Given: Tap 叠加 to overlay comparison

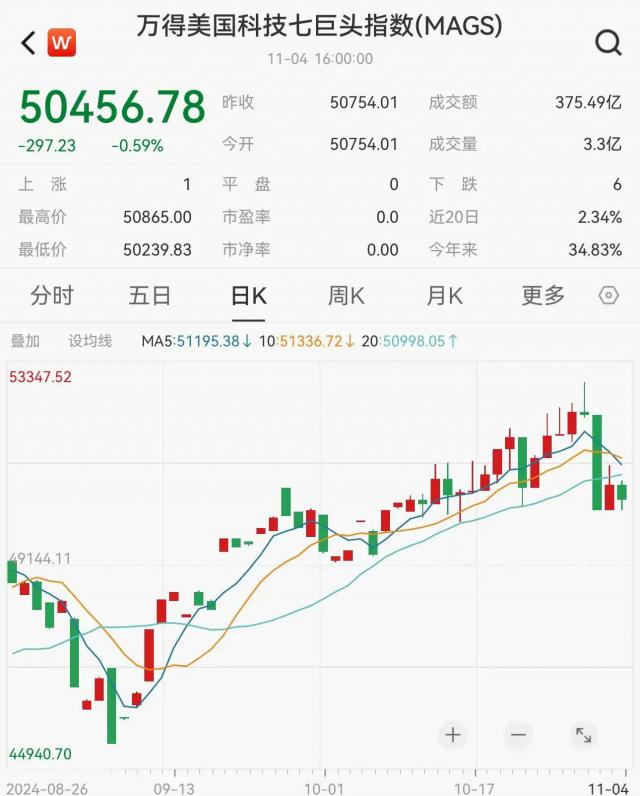Looking at the screenshot, I should click(25, 341).
